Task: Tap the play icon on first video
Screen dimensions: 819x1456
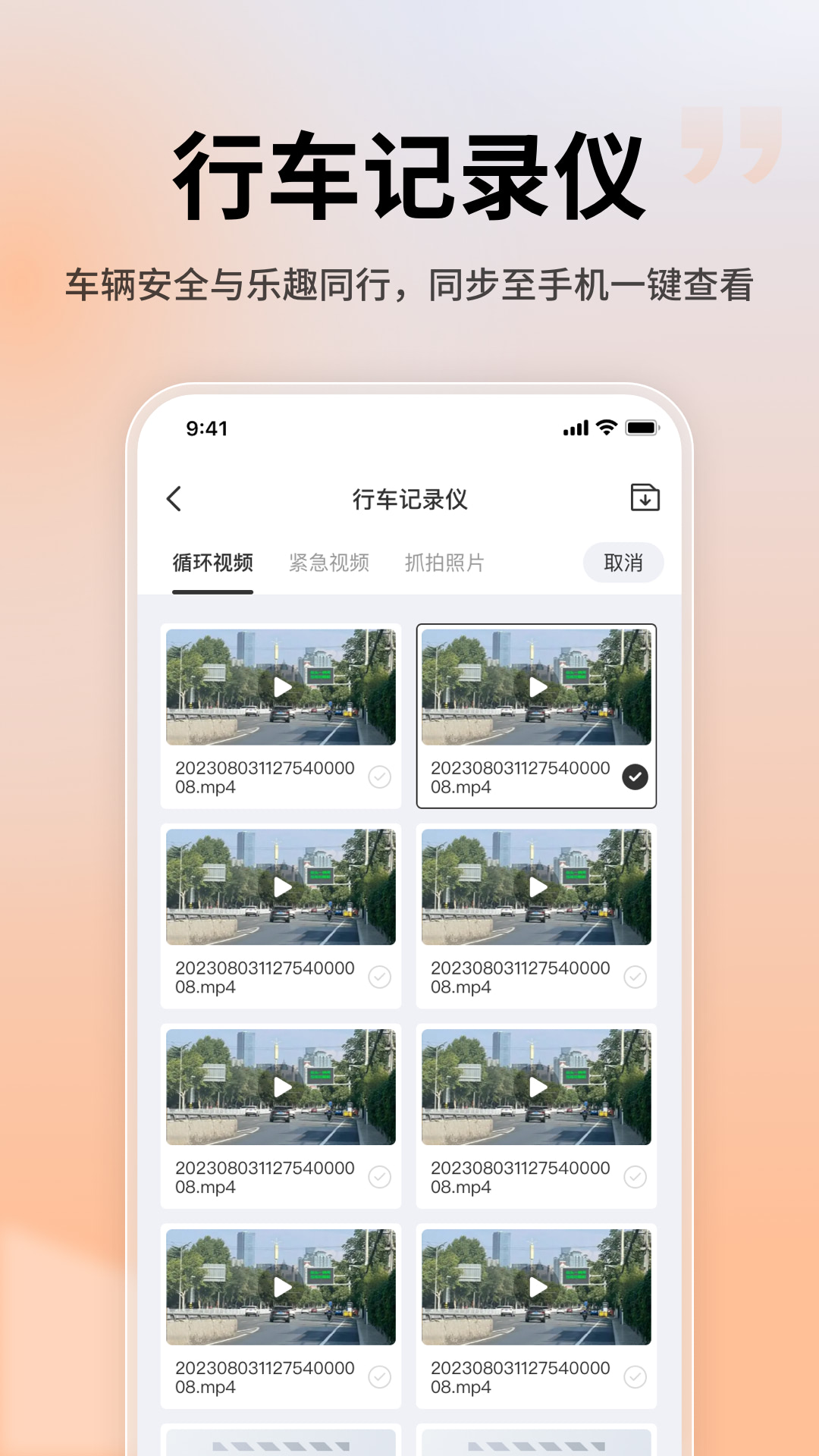Action: pyautogui.click(x=281, y=687)
